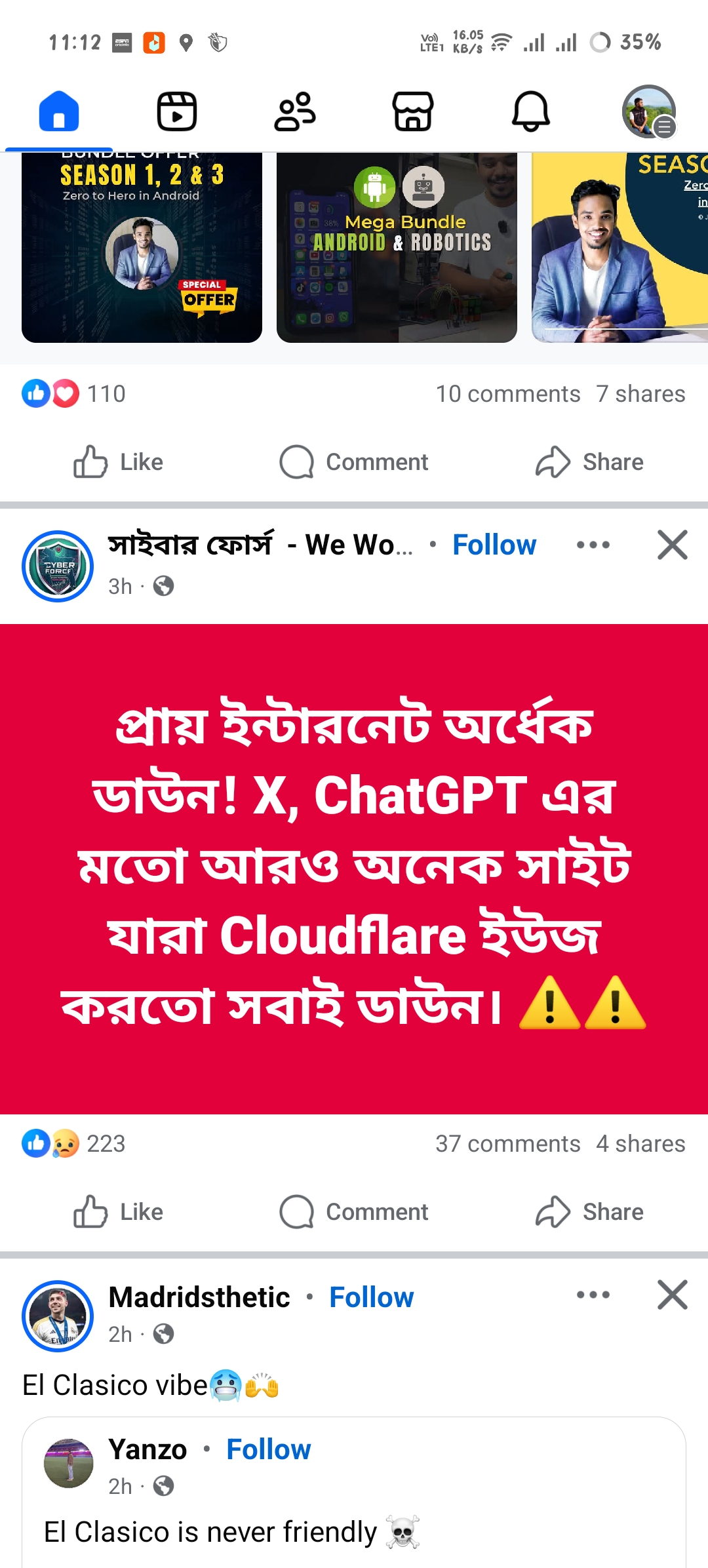Dismiss the সাইবার ফোর্স post

[x=673, y=545]
